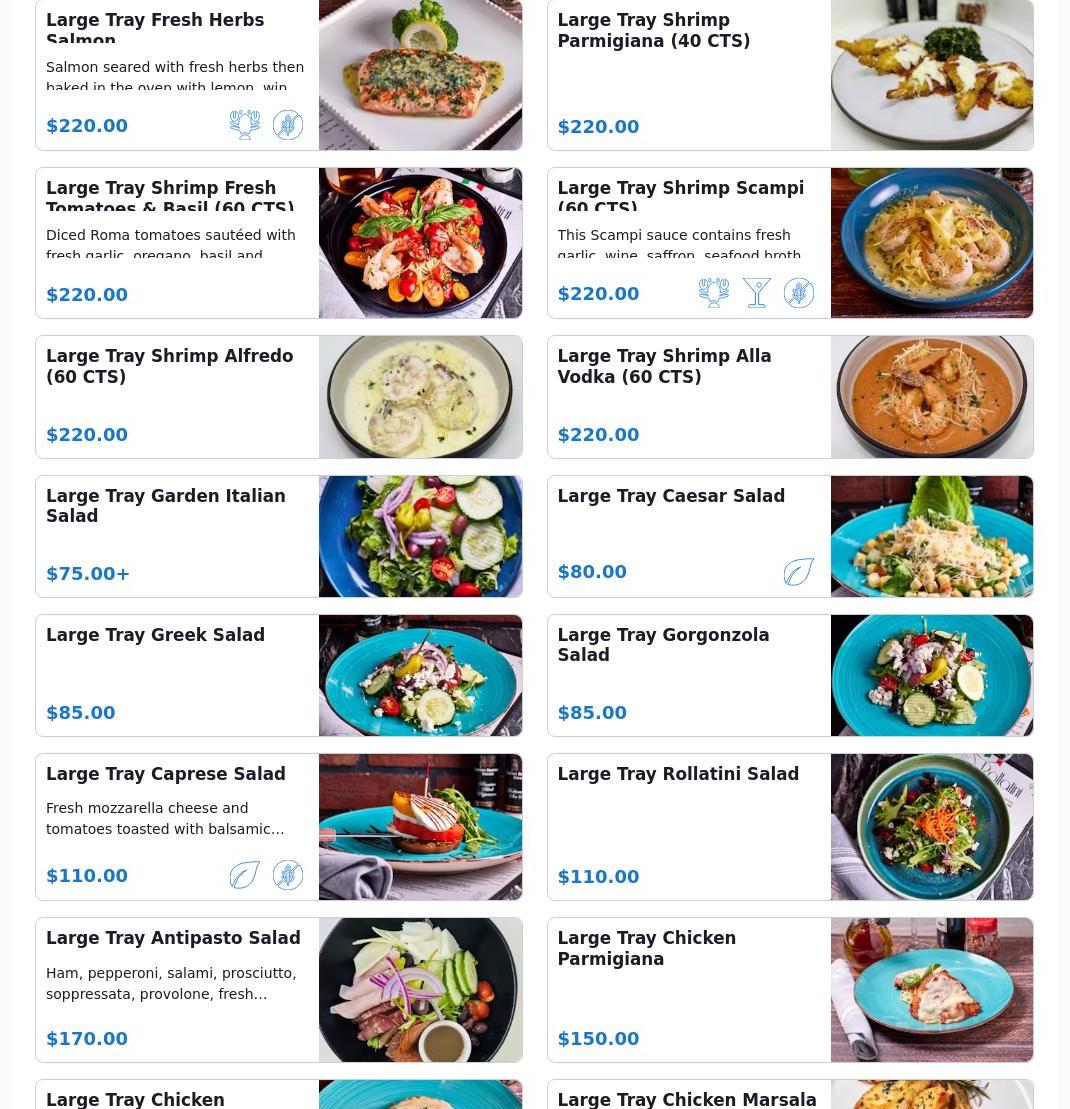
Task: Select the Large Tray Chicken Marsala item
Action: pyautogui.click(x=790, y=1095)
